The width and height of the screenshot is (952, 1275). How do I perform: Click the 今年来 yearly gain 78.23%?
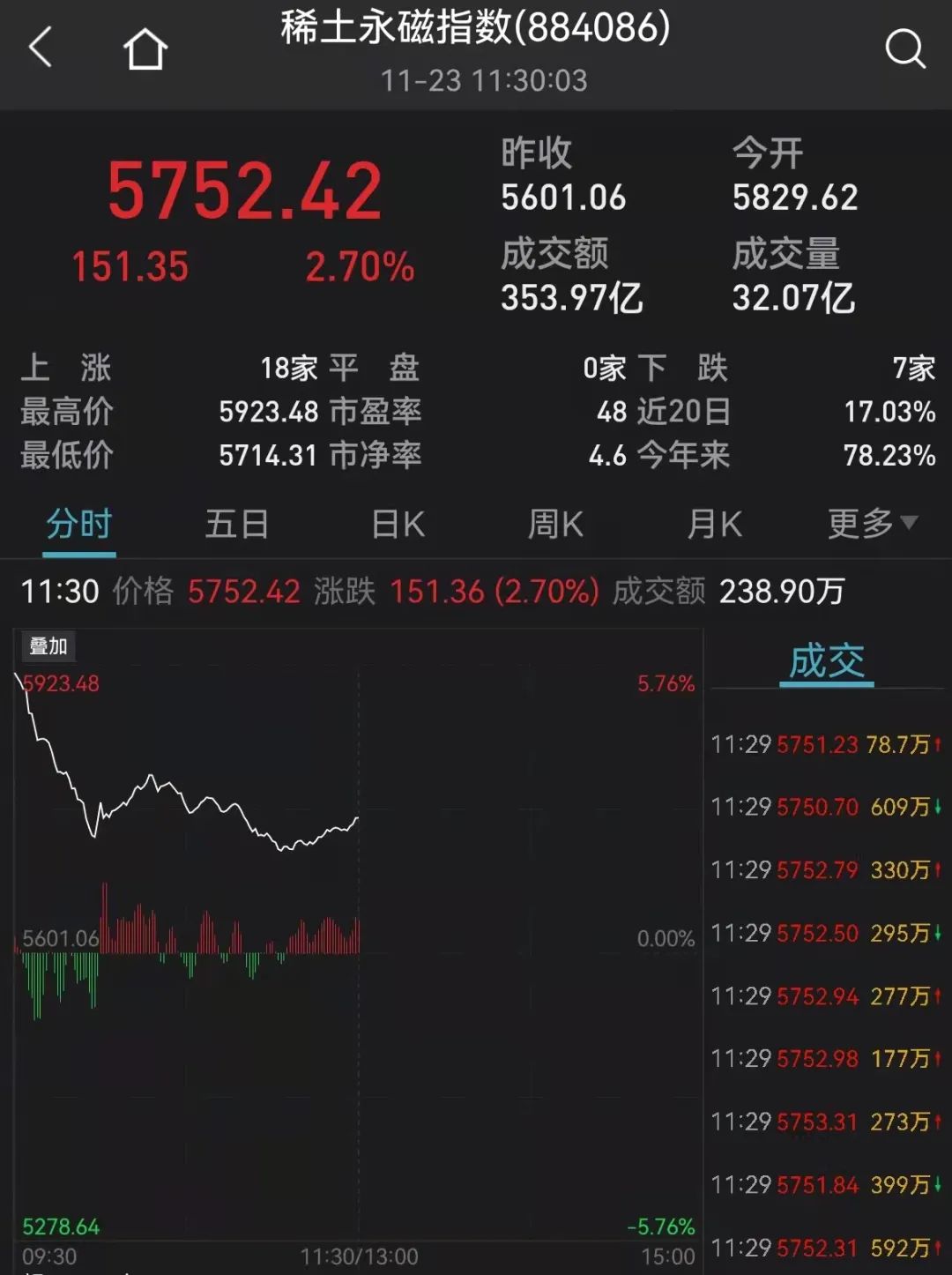tap(890, 457)
